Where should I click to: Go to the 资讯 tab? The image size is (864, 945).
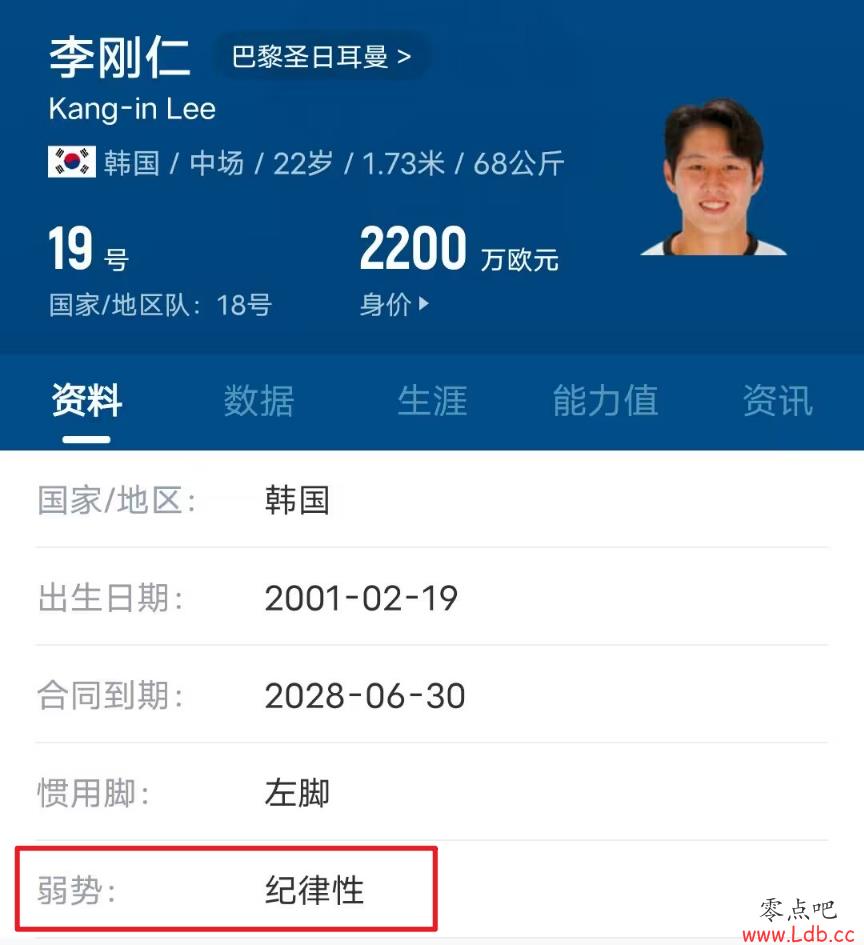[x=777, y=401]
